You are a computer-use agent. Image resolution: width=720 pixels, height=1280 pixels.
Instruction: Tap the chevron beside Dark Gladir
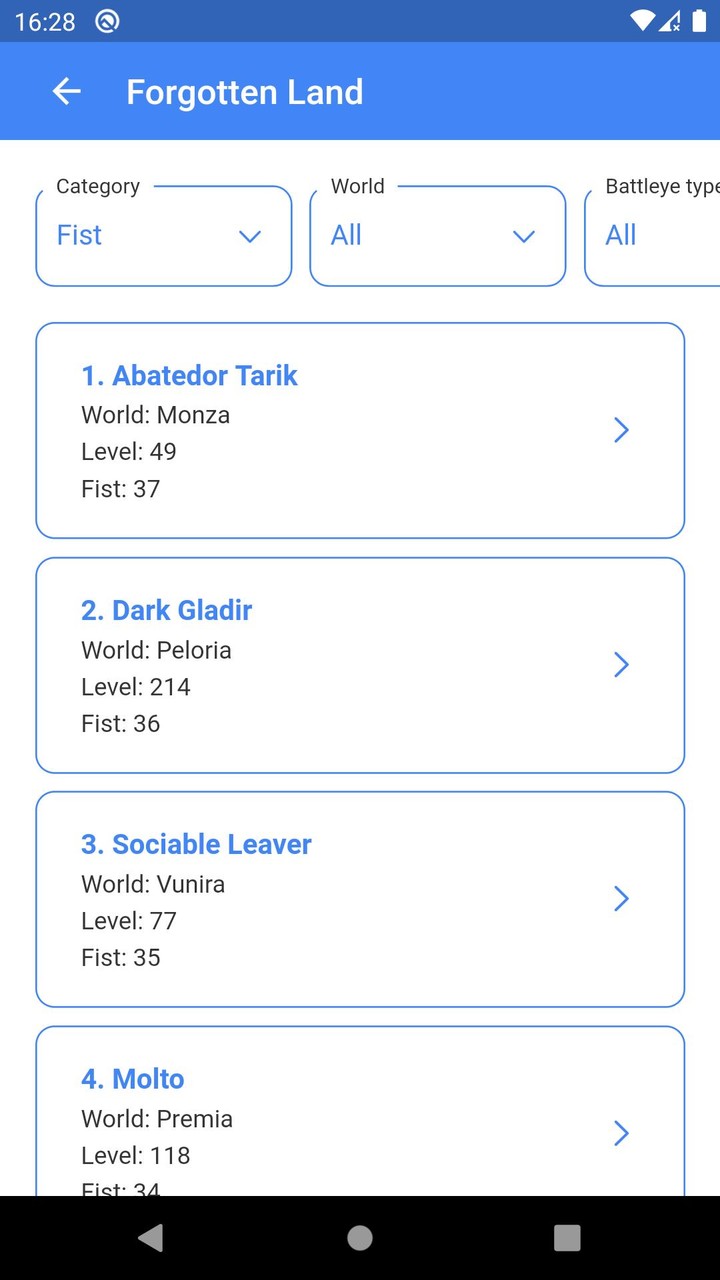click(621, 664)
